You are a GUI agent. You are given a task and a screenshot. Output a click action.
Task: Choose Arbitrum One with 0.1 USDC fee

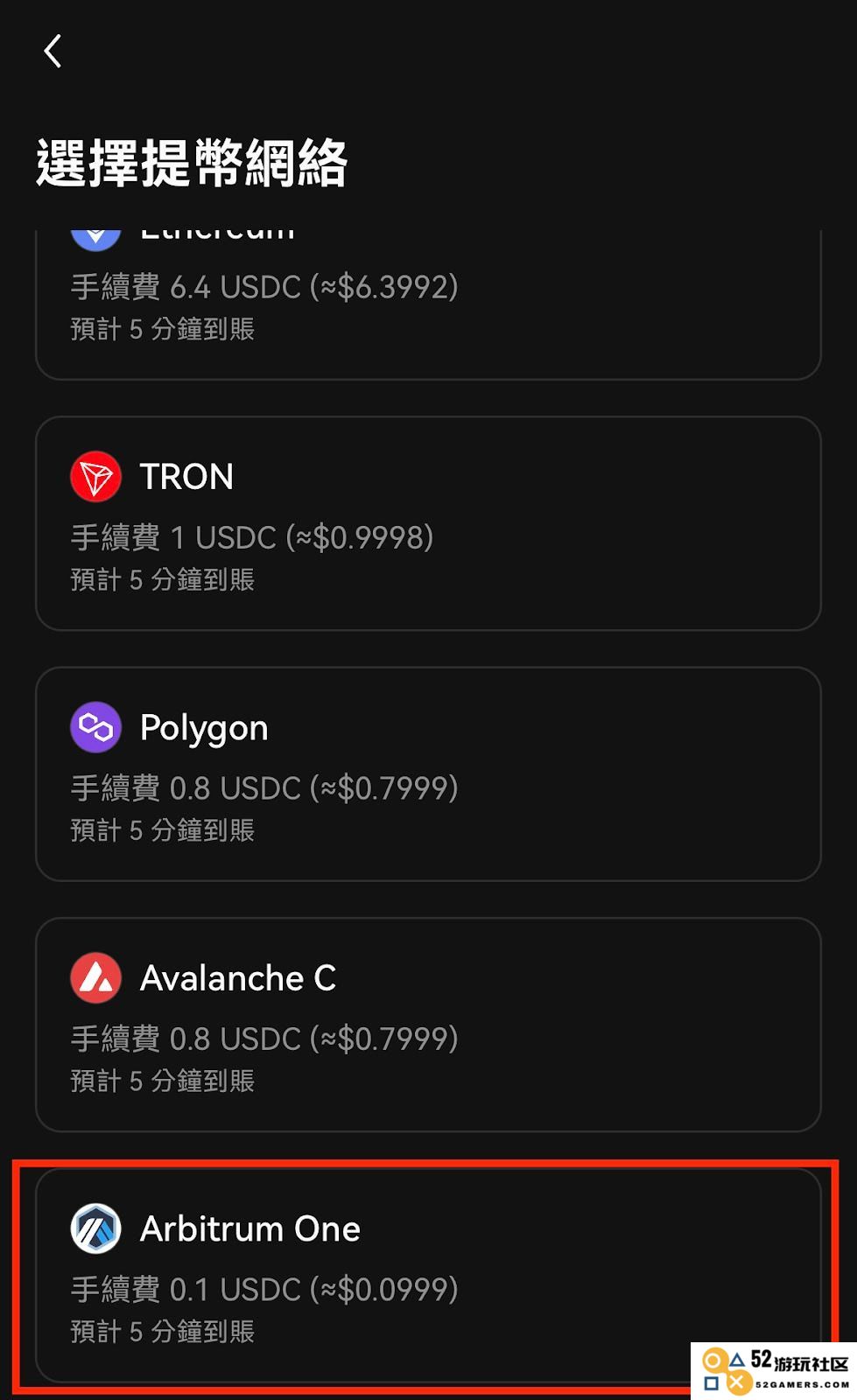pyautogui.click(x=428, y=1275)
